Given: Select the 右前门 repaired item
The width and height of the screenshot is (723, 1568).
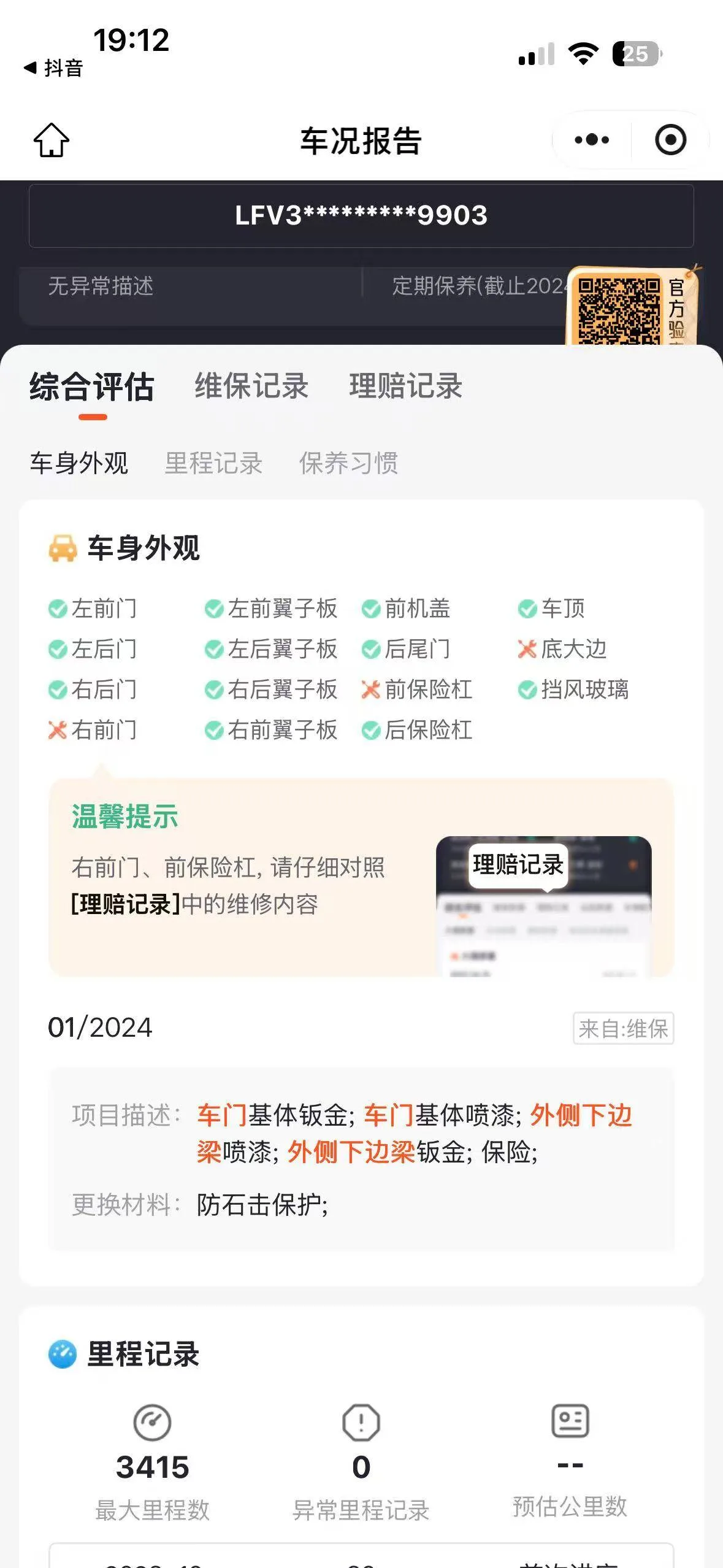Looking at the screenshot, I should [x=93, y=730].
